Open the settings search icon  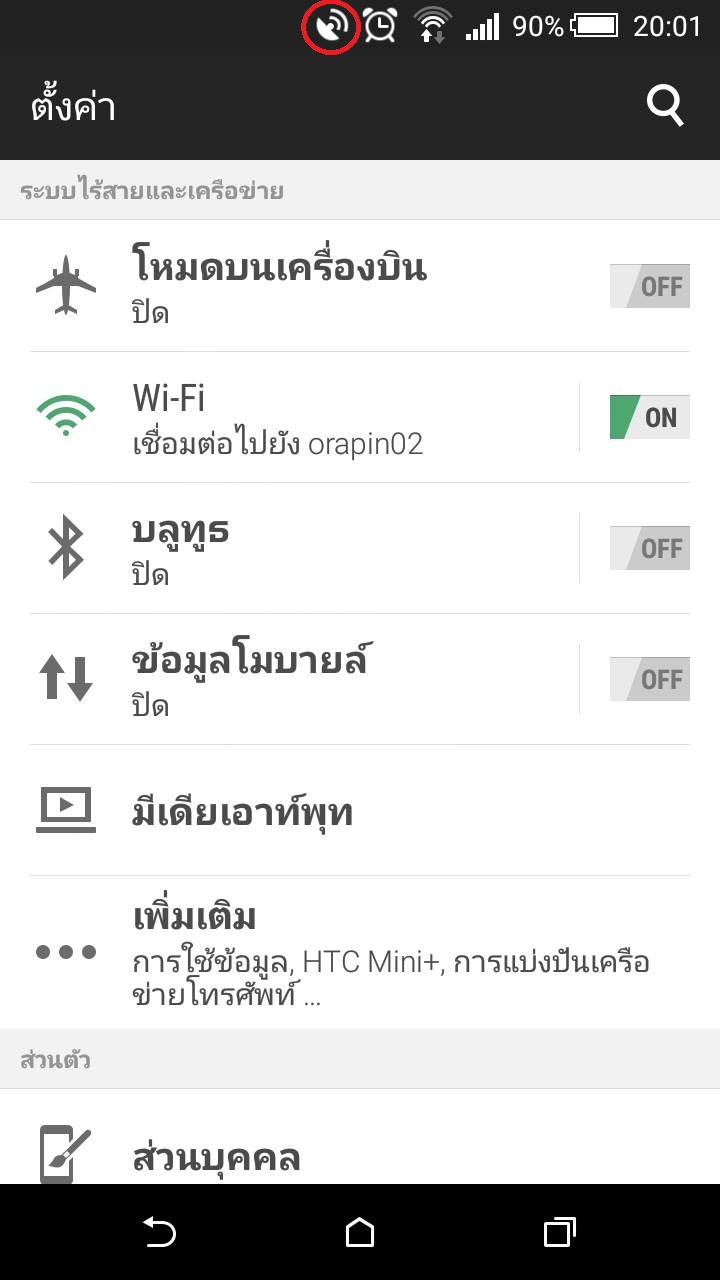pos(665,105)
